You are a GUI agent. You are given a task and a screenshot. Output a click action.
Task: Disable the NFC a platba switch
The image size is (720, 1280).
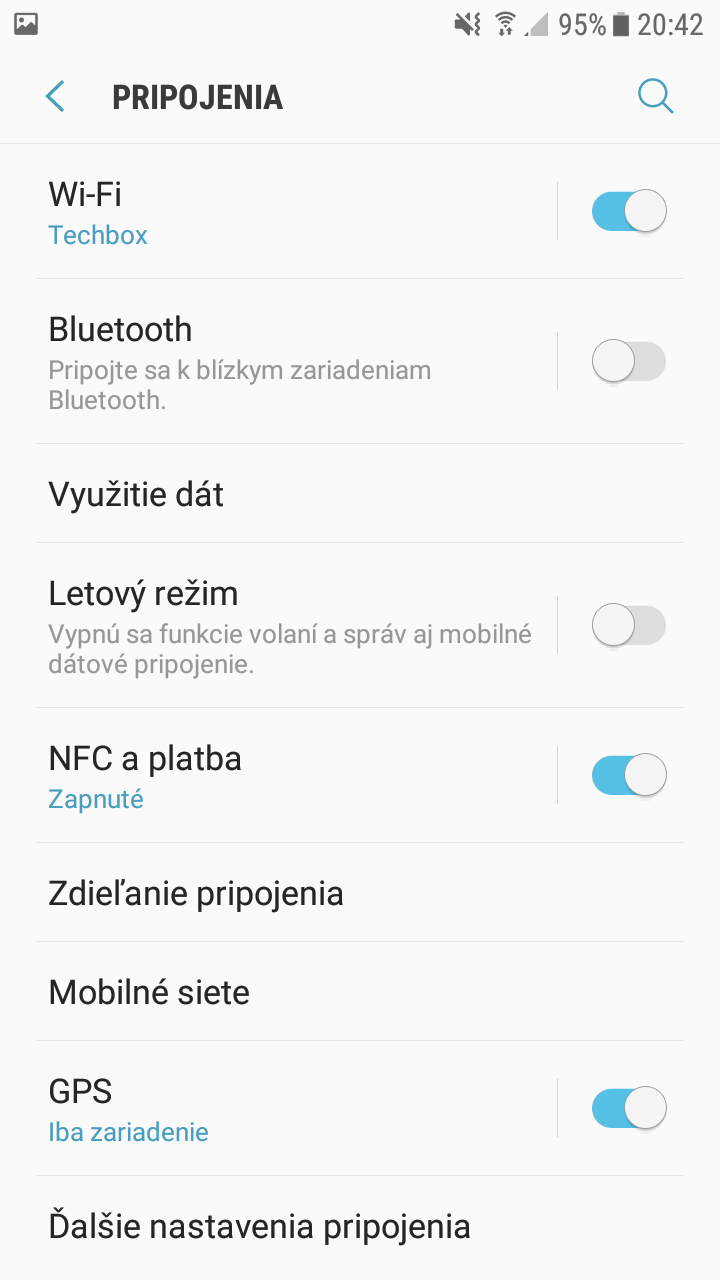[x=629, y=775]
